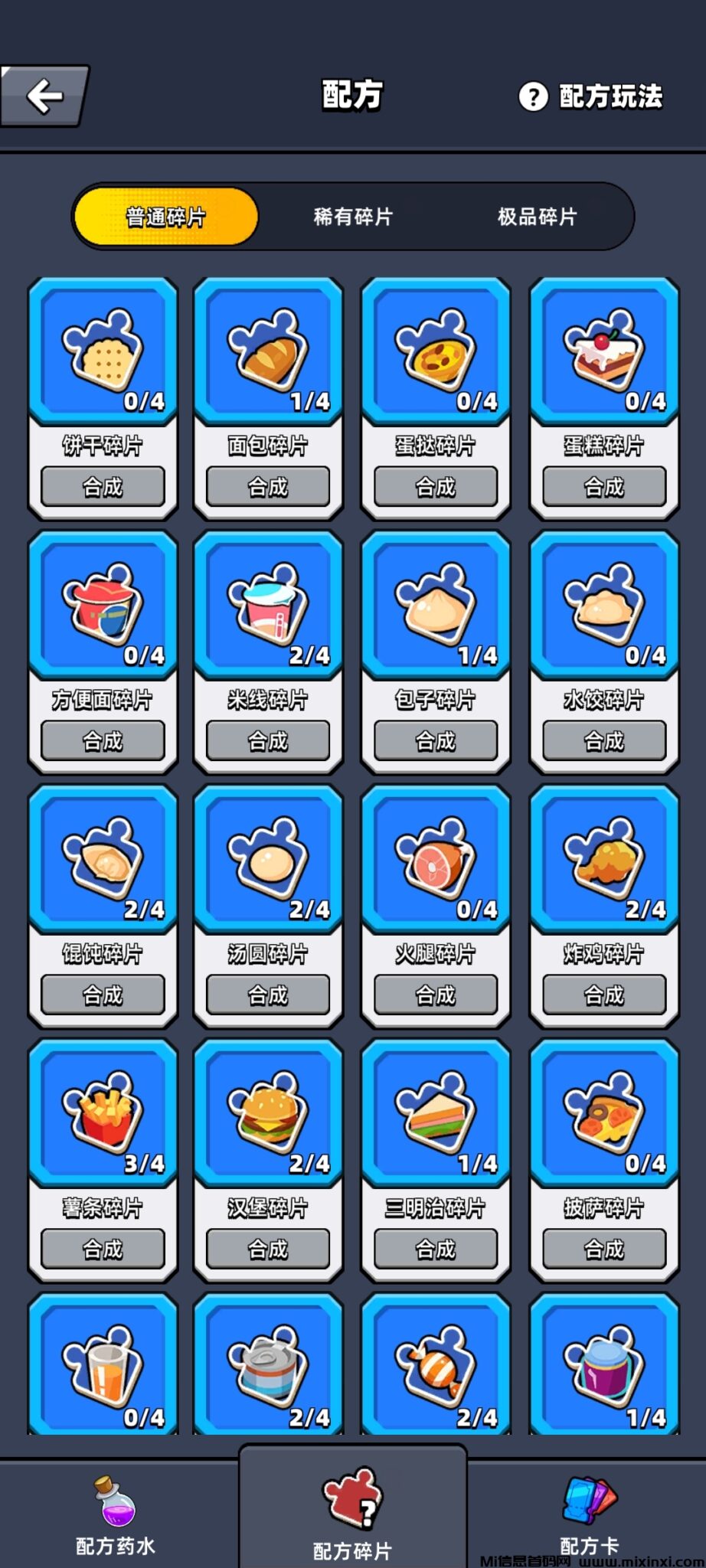The height and width of the screenshot is (1568, 706).
Task: Open the 配方玩法 help guide
Action: [x=590, y=96]
